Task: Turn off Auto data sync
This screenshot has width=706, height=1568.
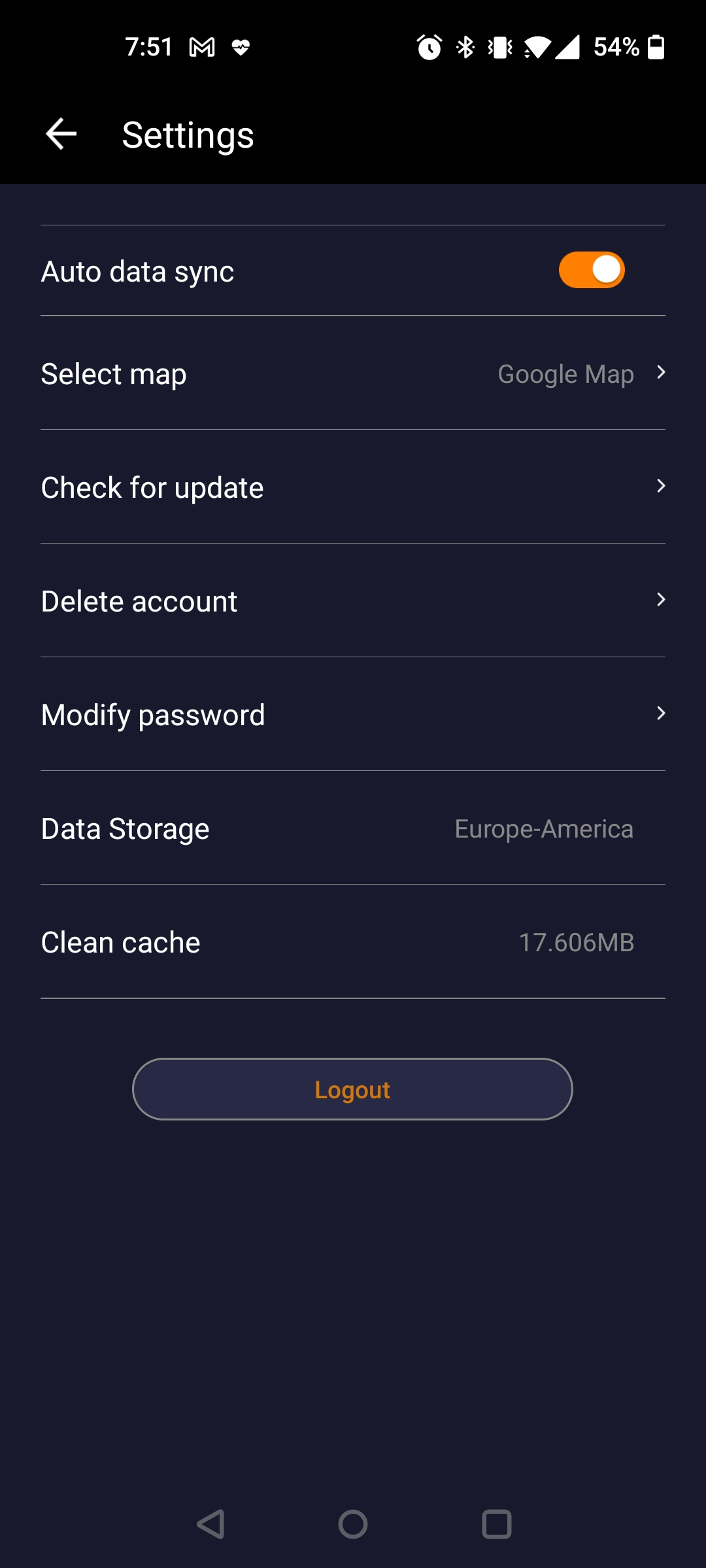Action: [x=592, y=270]
